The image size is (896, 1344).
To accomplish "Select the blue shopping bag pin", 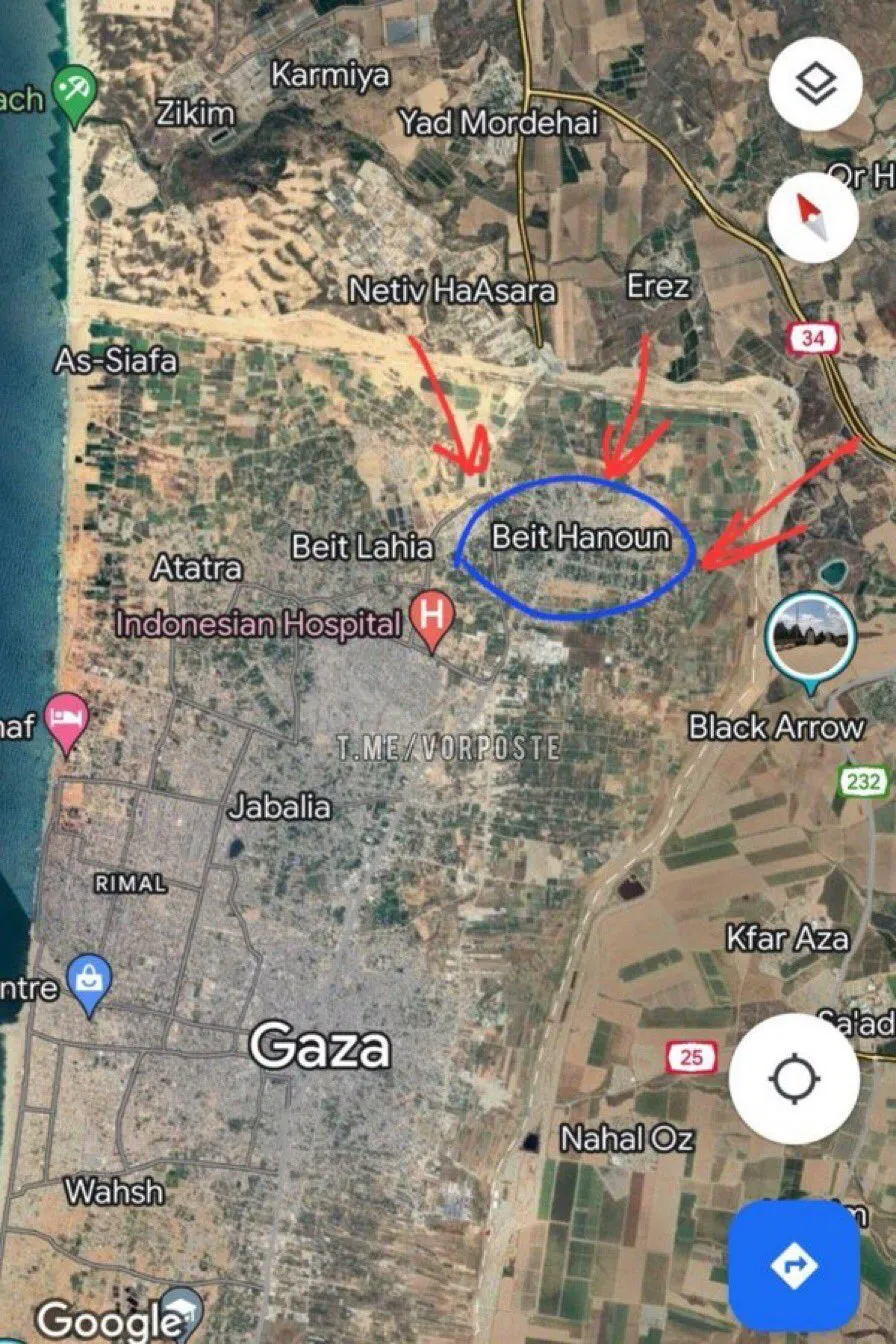I will pos(89,982).
